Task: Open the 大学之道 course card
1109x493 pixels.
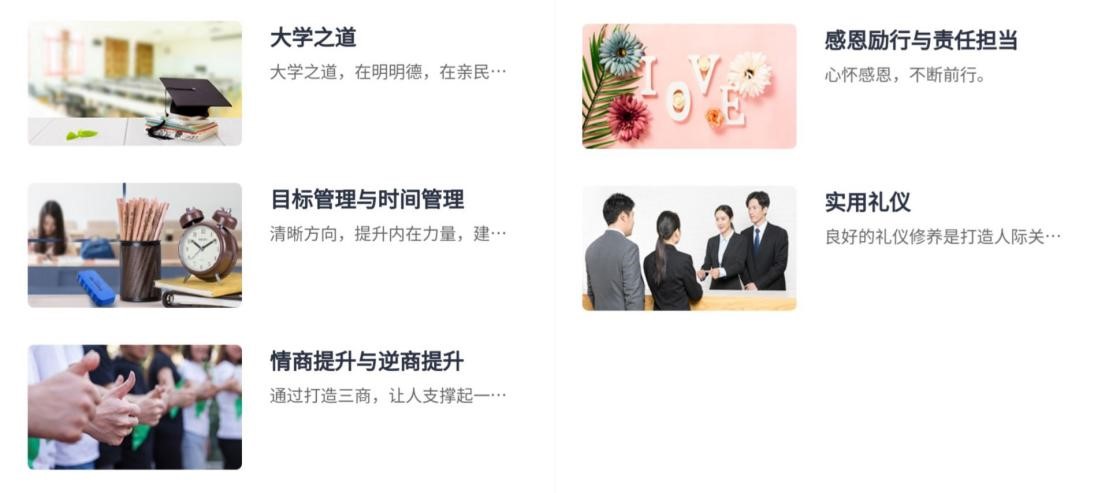Action: [313, 39]
